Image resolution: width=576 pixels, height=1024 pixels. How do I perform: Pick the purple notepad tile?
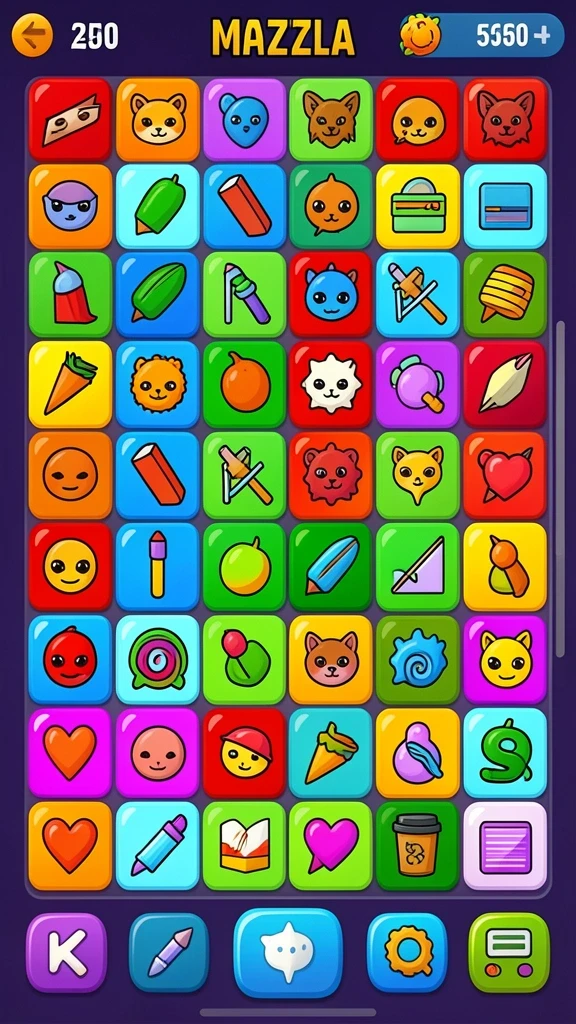(505, 846)
